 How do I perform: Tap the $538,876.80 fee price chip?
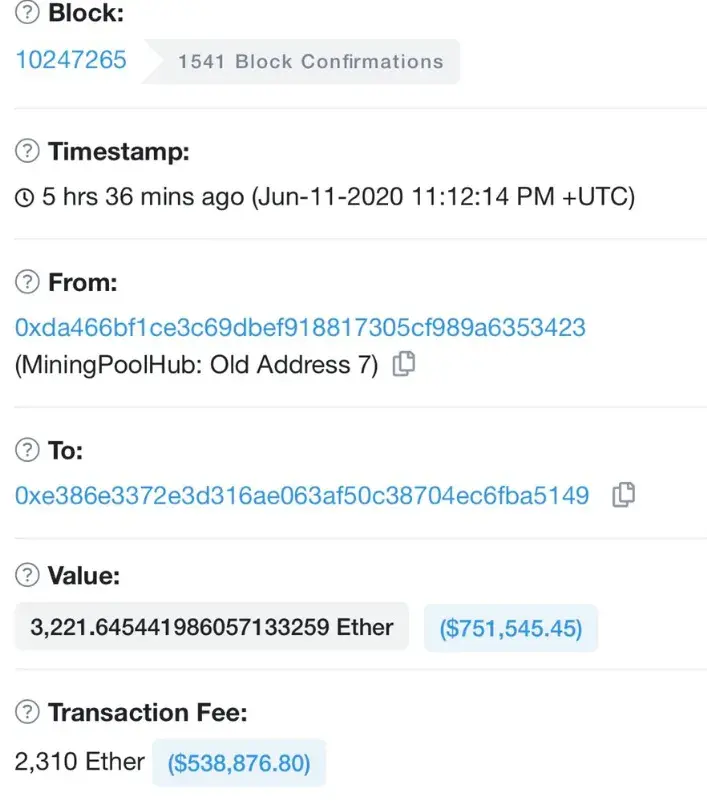click(239, 764)
